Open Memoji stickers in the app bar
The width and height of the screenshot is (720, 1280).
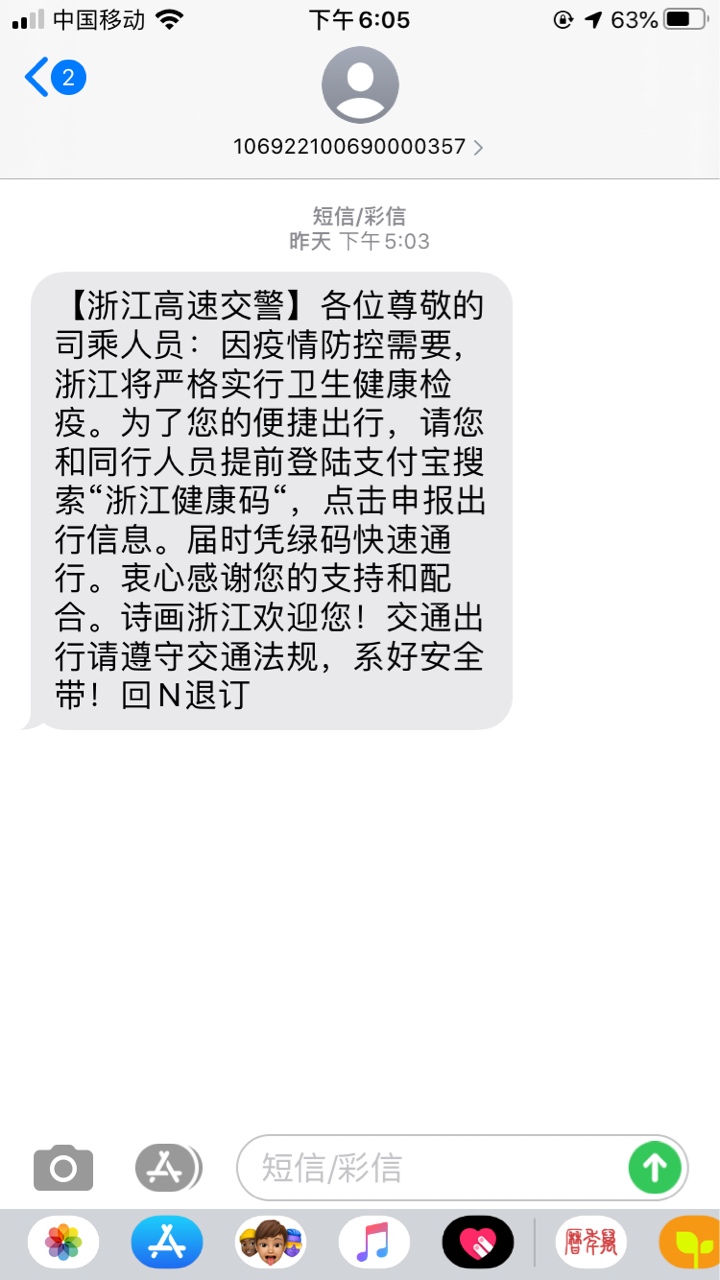tap(270, 1243)
